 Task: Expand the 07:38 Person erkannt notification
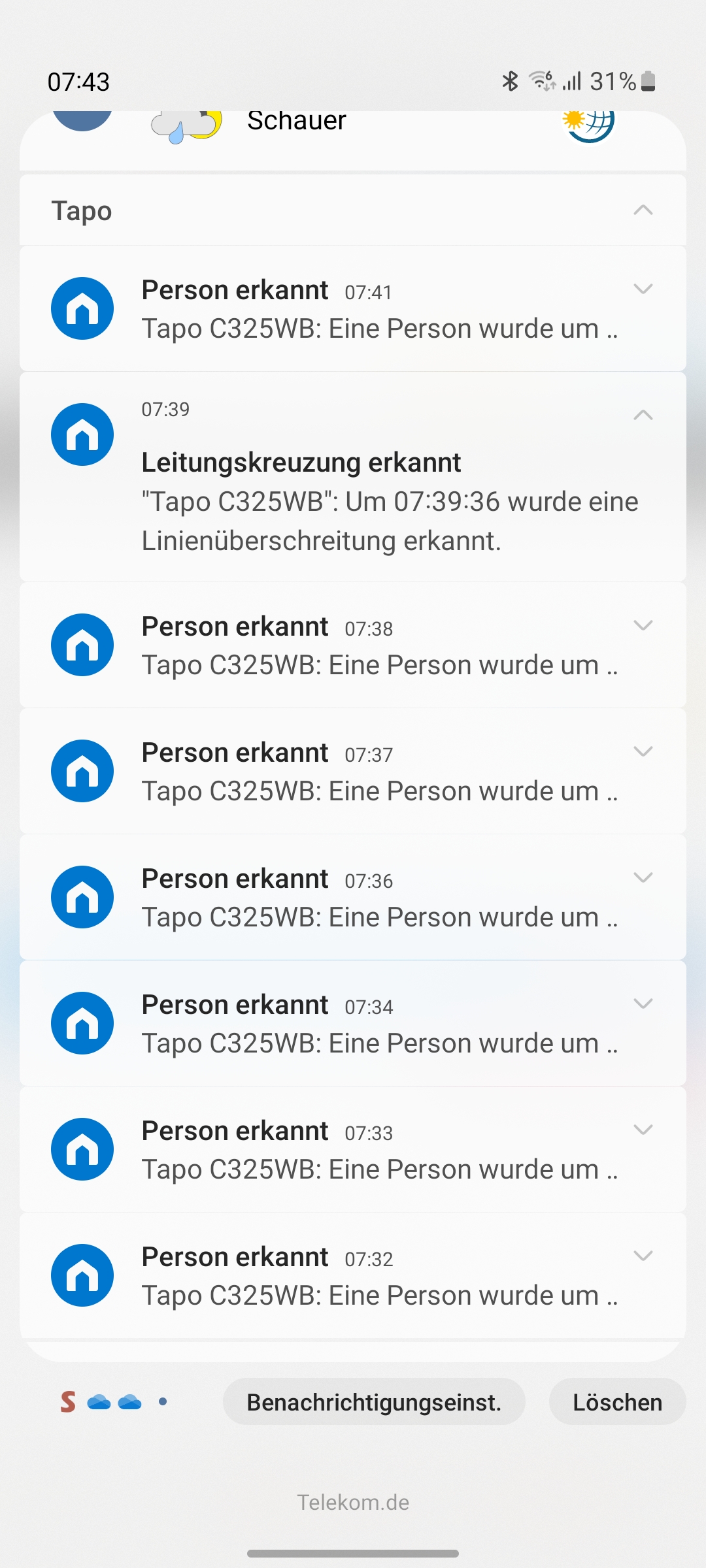coord(643,626)
